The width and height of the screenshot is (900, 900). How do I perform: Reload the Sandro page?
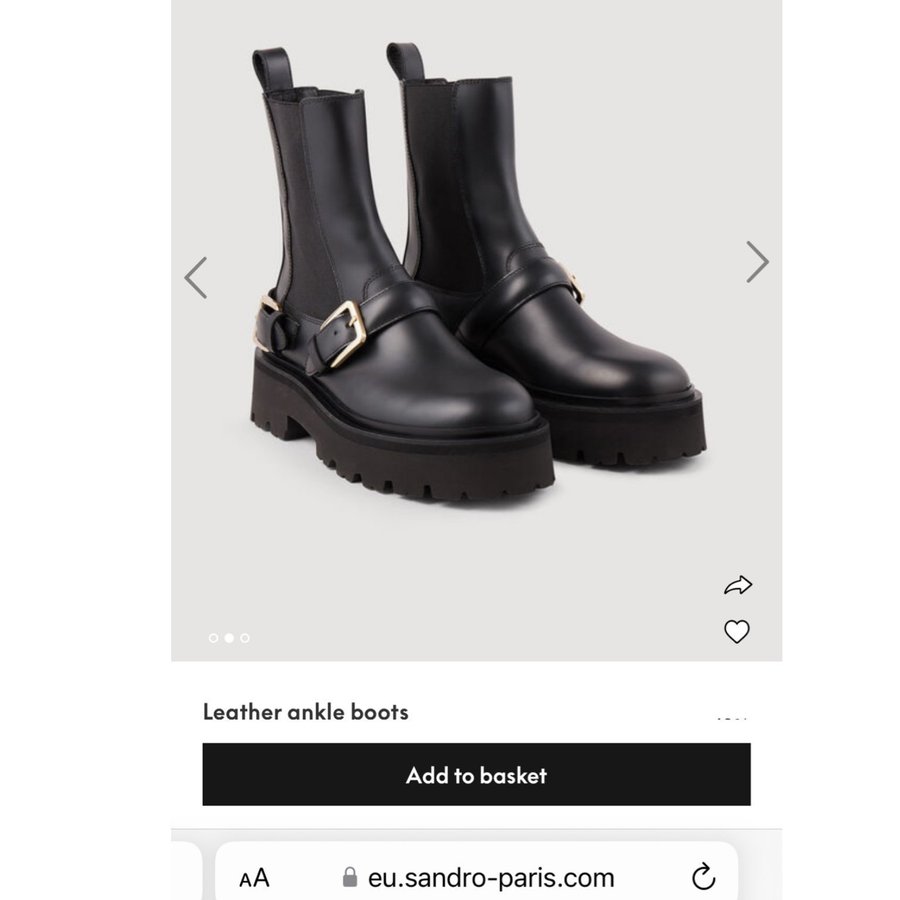pos(704,877)
